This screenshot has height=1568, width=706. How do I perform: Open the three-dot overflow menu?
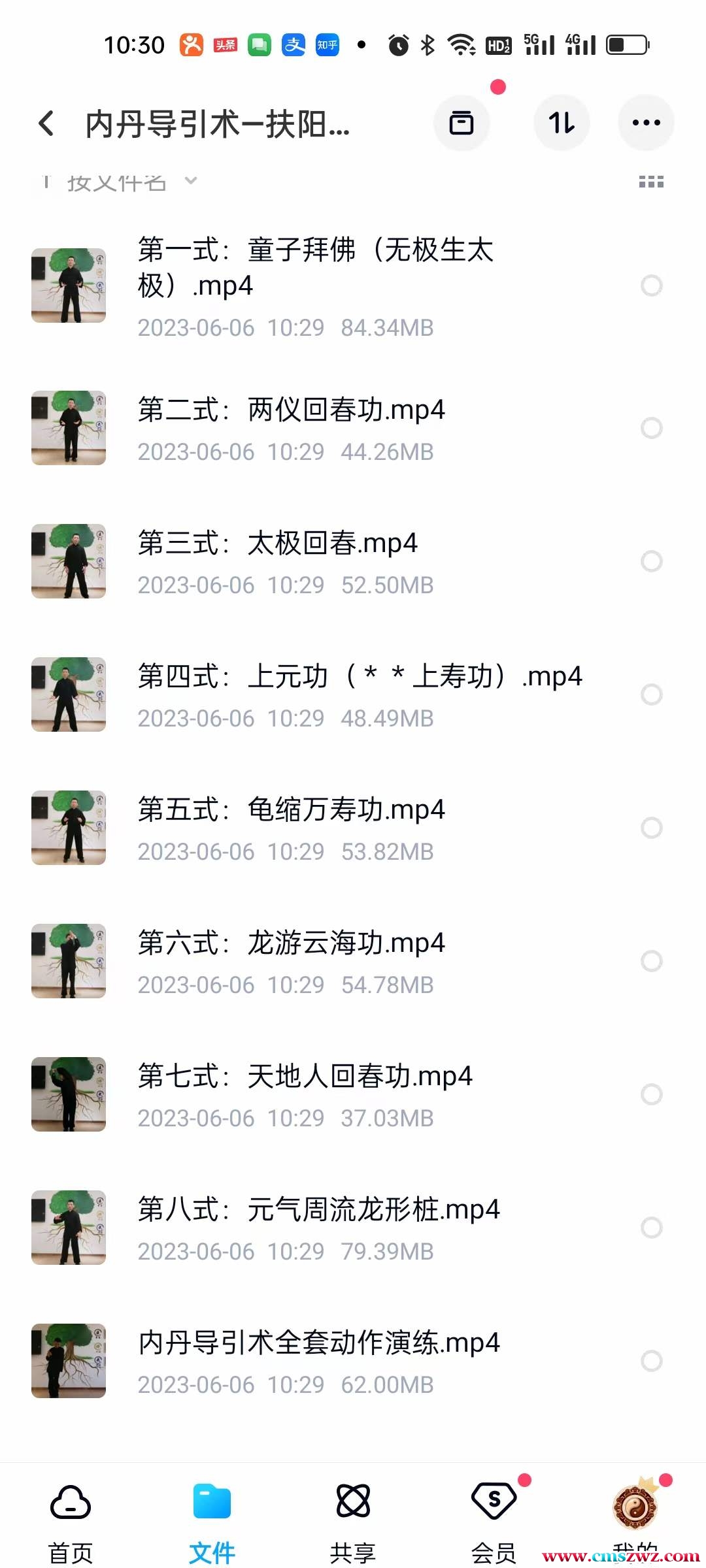pyautogui.click(x=646, y=123)
